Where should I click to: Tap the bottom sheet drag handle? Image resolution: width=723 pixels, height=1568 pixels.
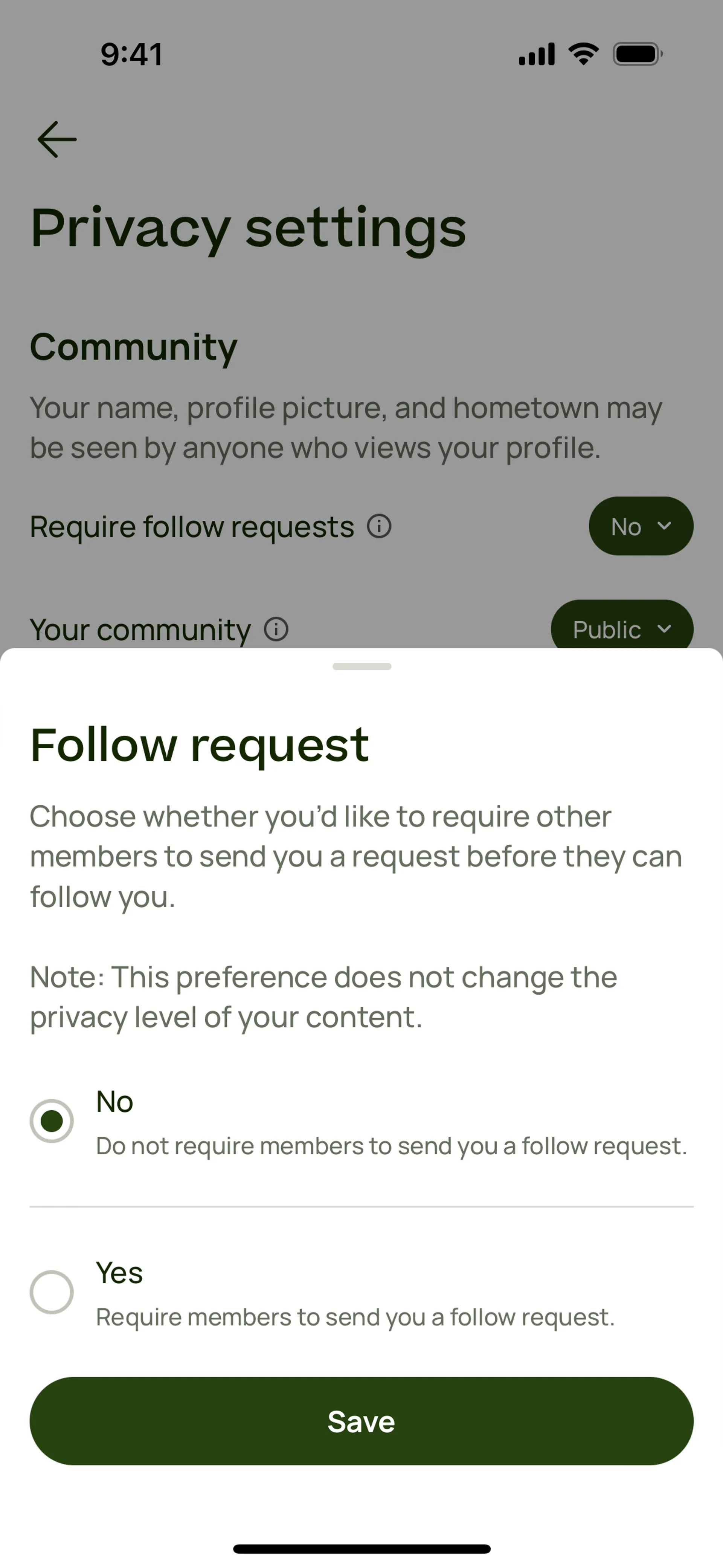361,666
